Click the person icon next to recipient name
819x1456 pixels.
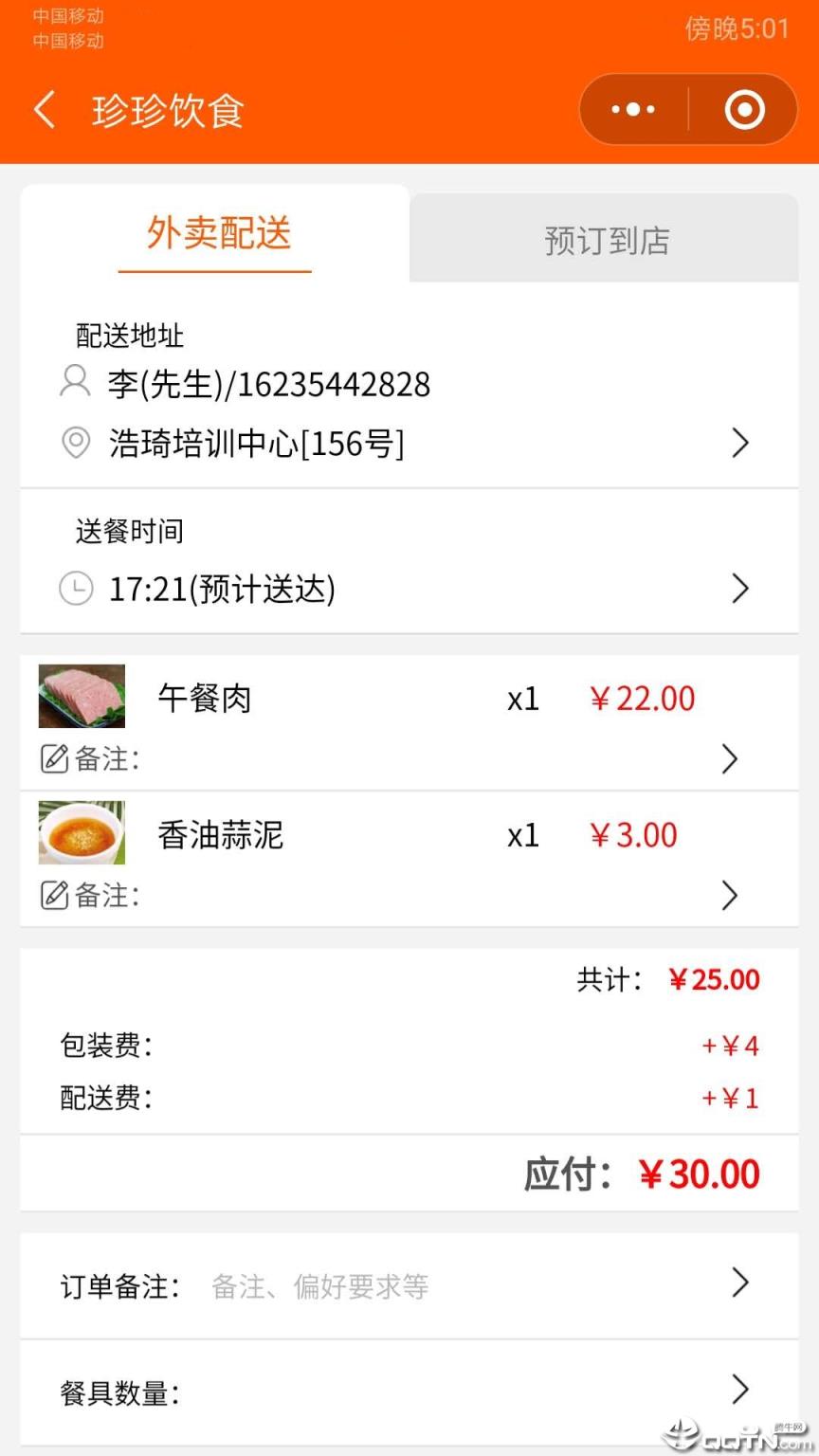click(x=76, y=382)
